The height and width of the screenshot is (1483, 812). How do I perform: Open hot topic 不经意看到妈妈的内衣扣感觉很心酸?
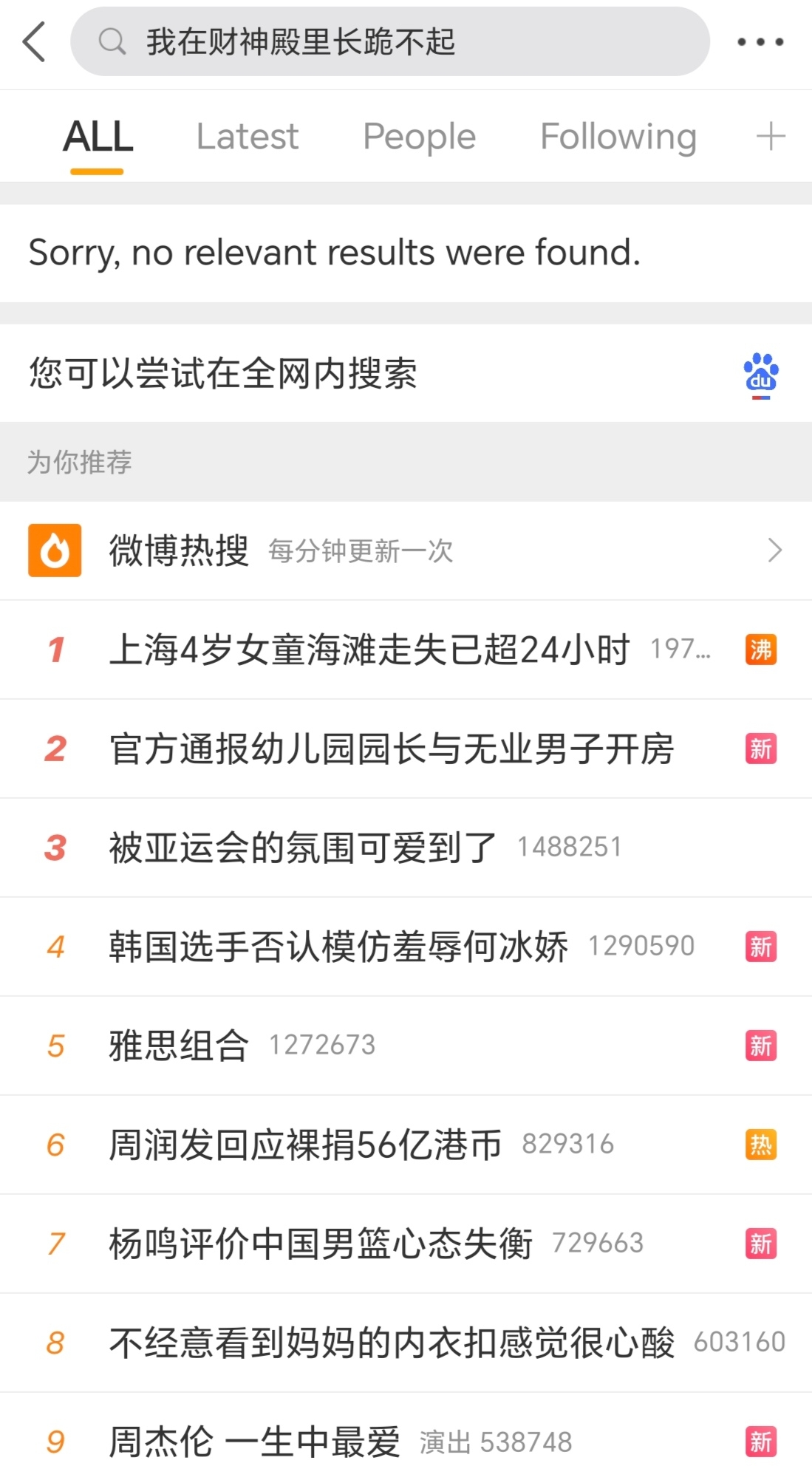click(392, 1343)
